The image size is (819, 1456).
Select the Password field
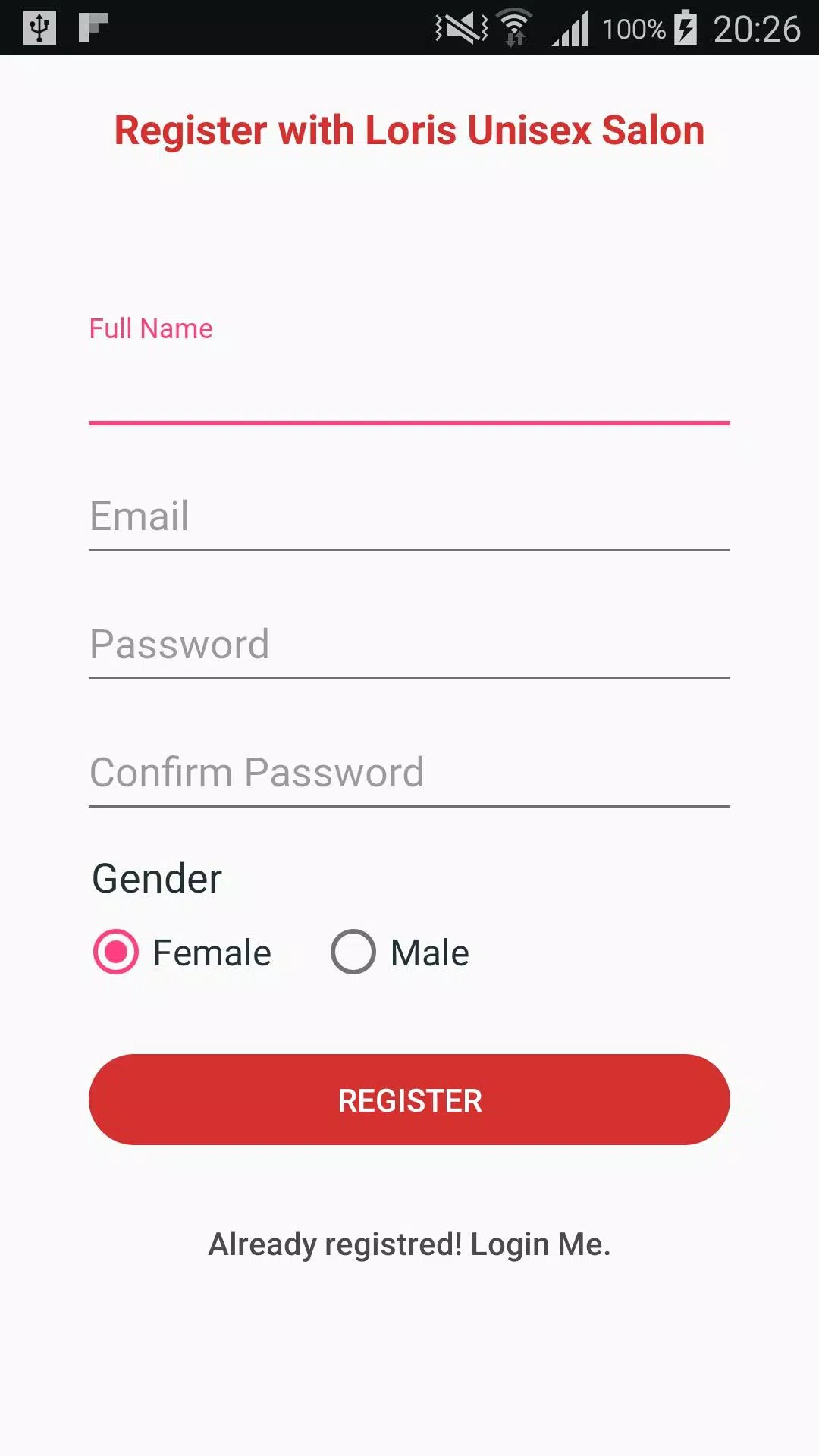(x=409, y=645)
